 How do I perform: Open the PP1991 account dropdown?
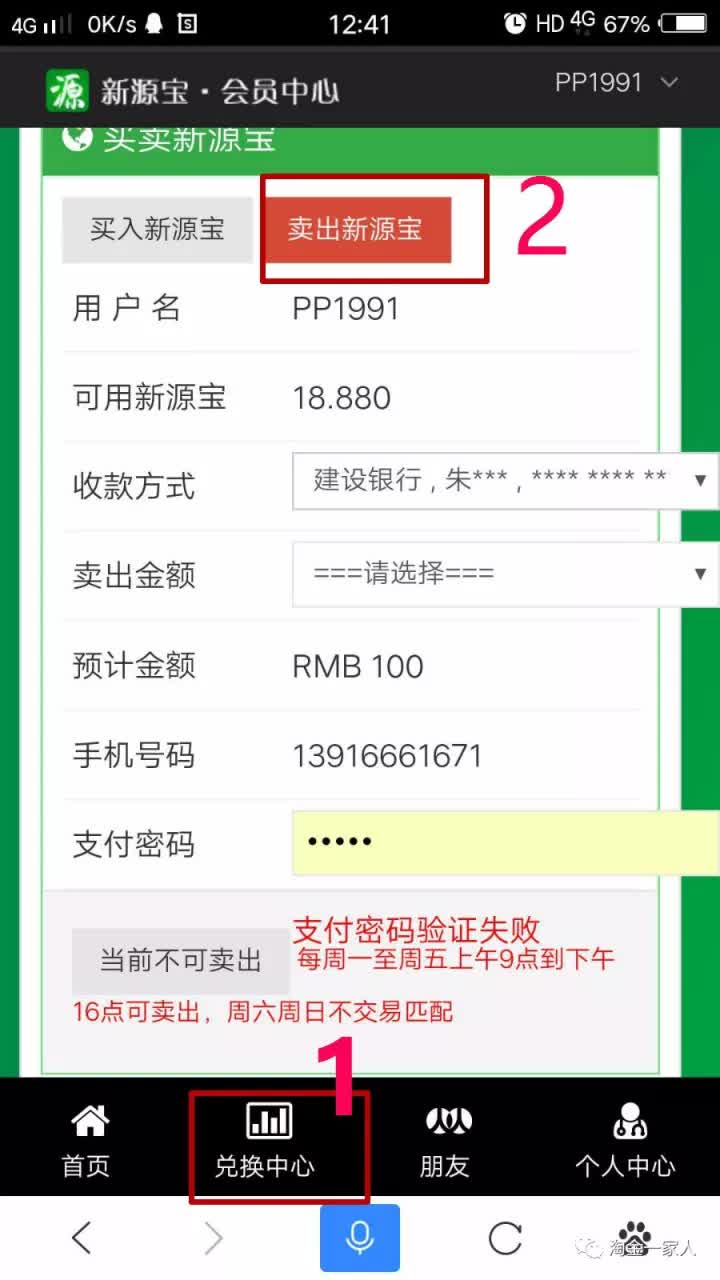(x=617, y=83)
